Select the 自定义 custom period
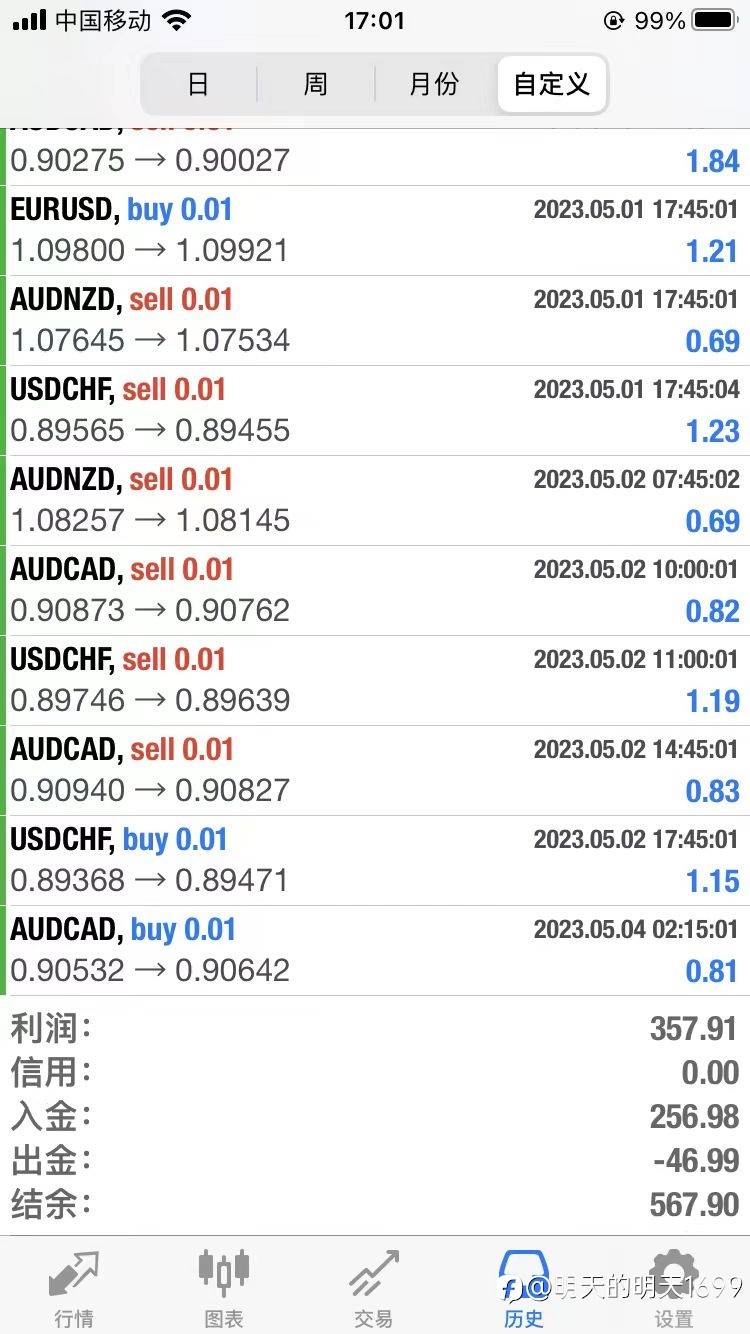 click(551, 84)
